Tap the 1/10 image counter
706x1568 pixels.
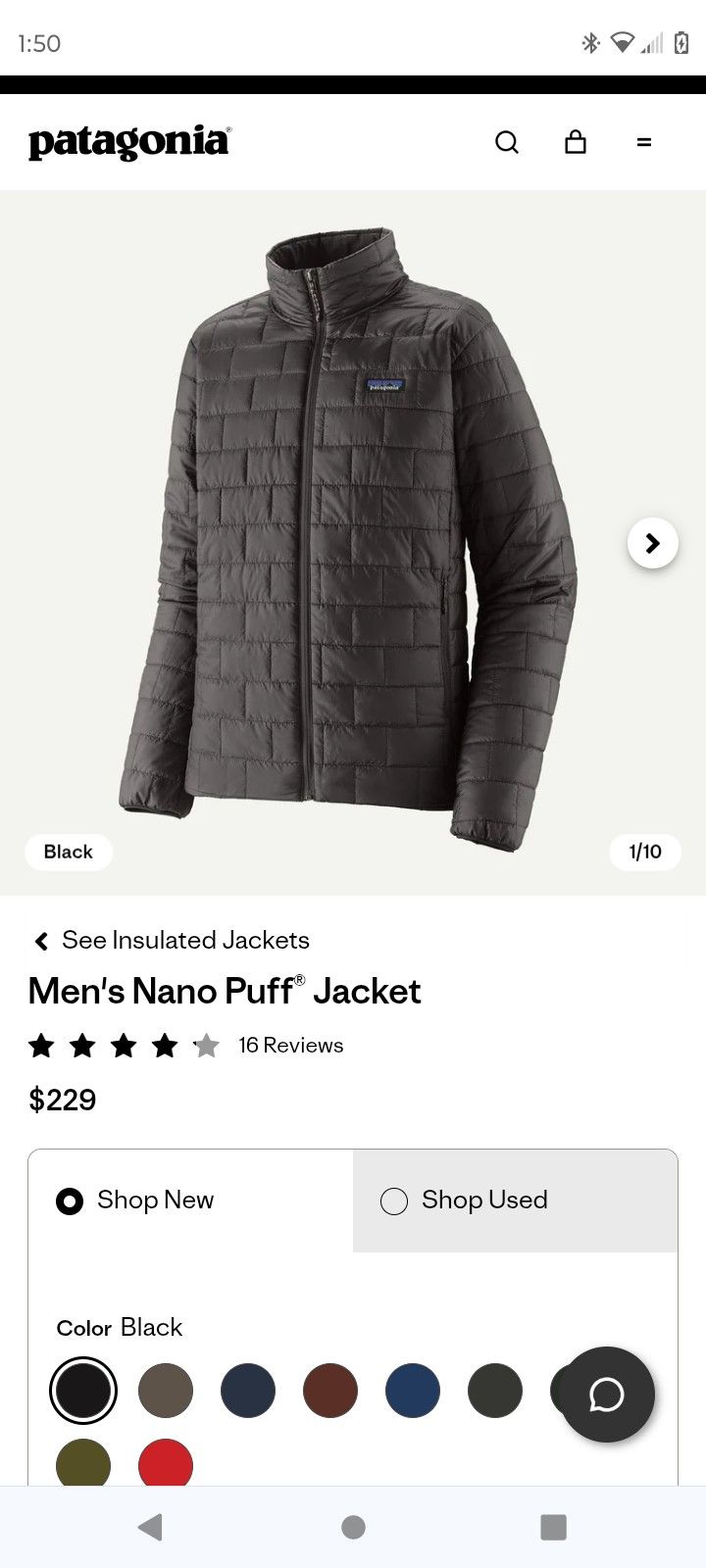tap(643, 852)
